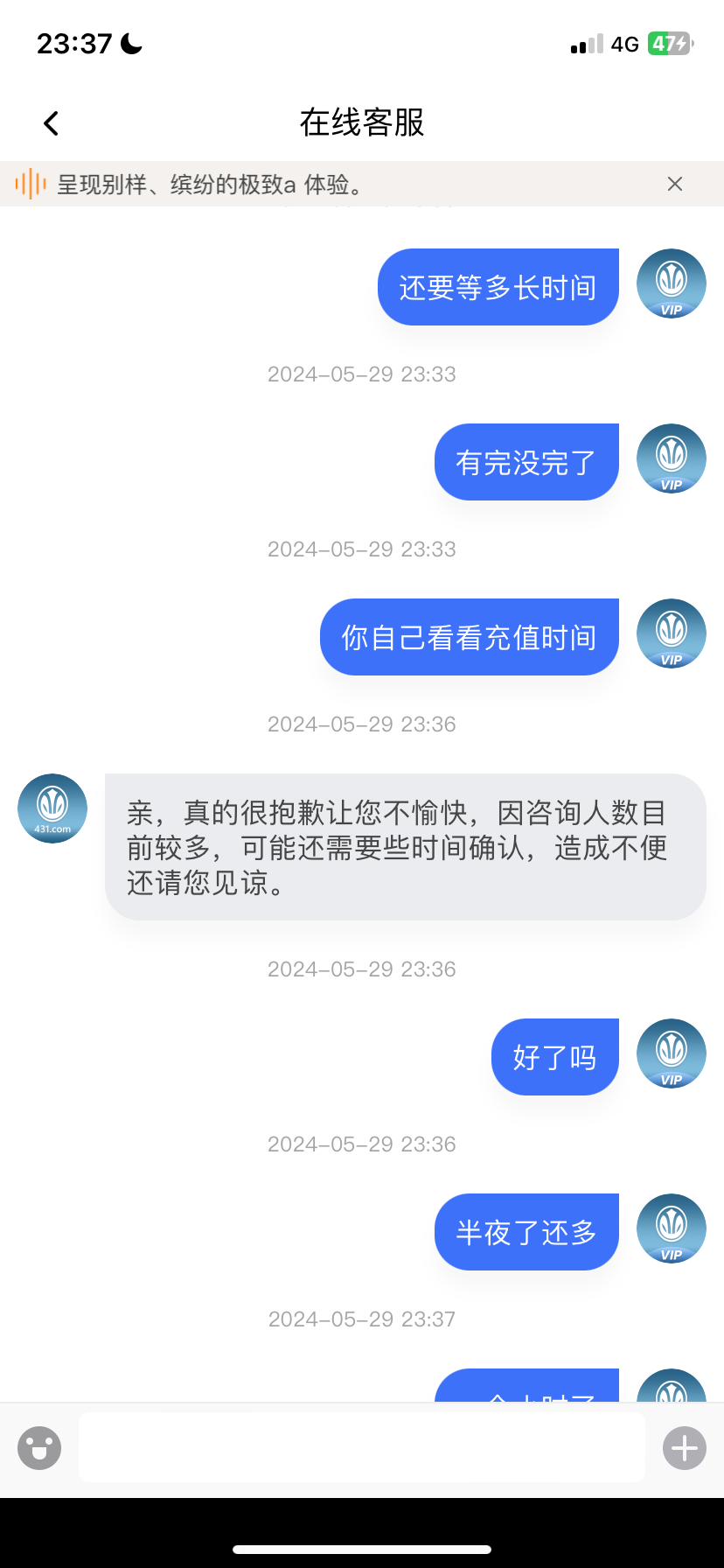Open the plus attachment menu
This screenshot has width=724, height=1568.
(684, 1448)
